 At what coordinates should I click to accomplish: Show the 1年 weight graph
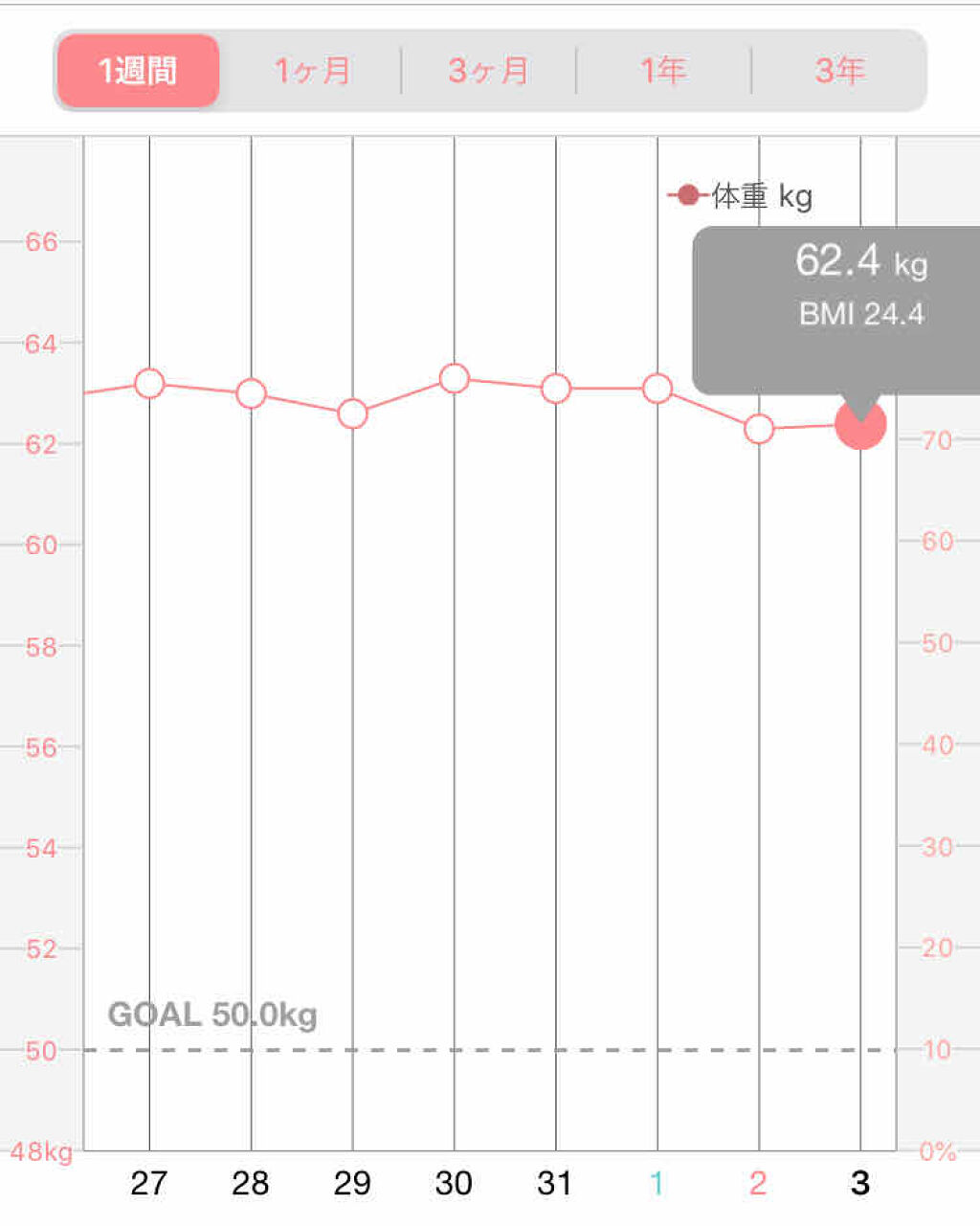tap(663, 71)
